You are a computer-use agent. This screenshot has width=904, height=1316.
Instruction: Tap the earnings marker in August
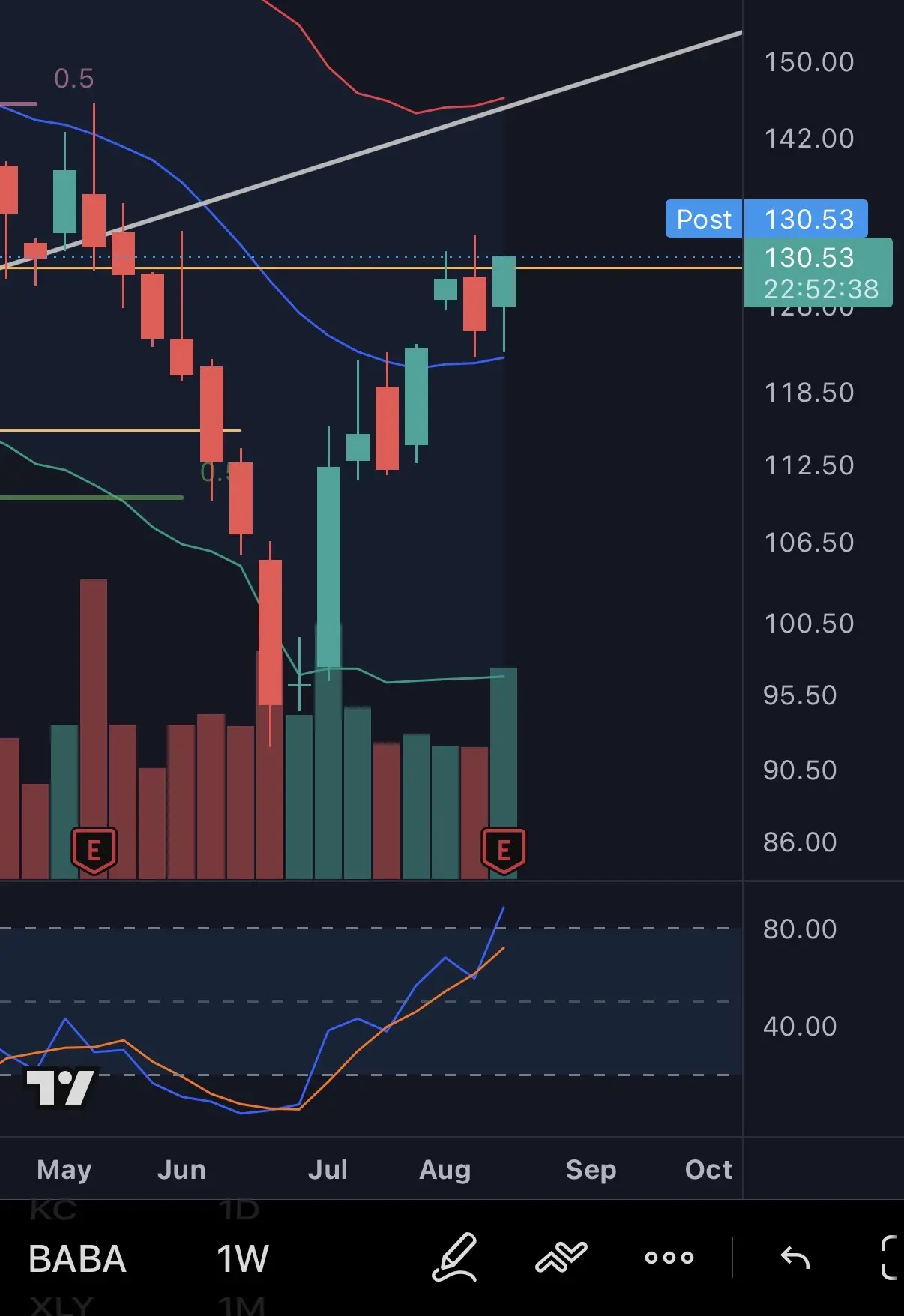(x=504, y=851)
